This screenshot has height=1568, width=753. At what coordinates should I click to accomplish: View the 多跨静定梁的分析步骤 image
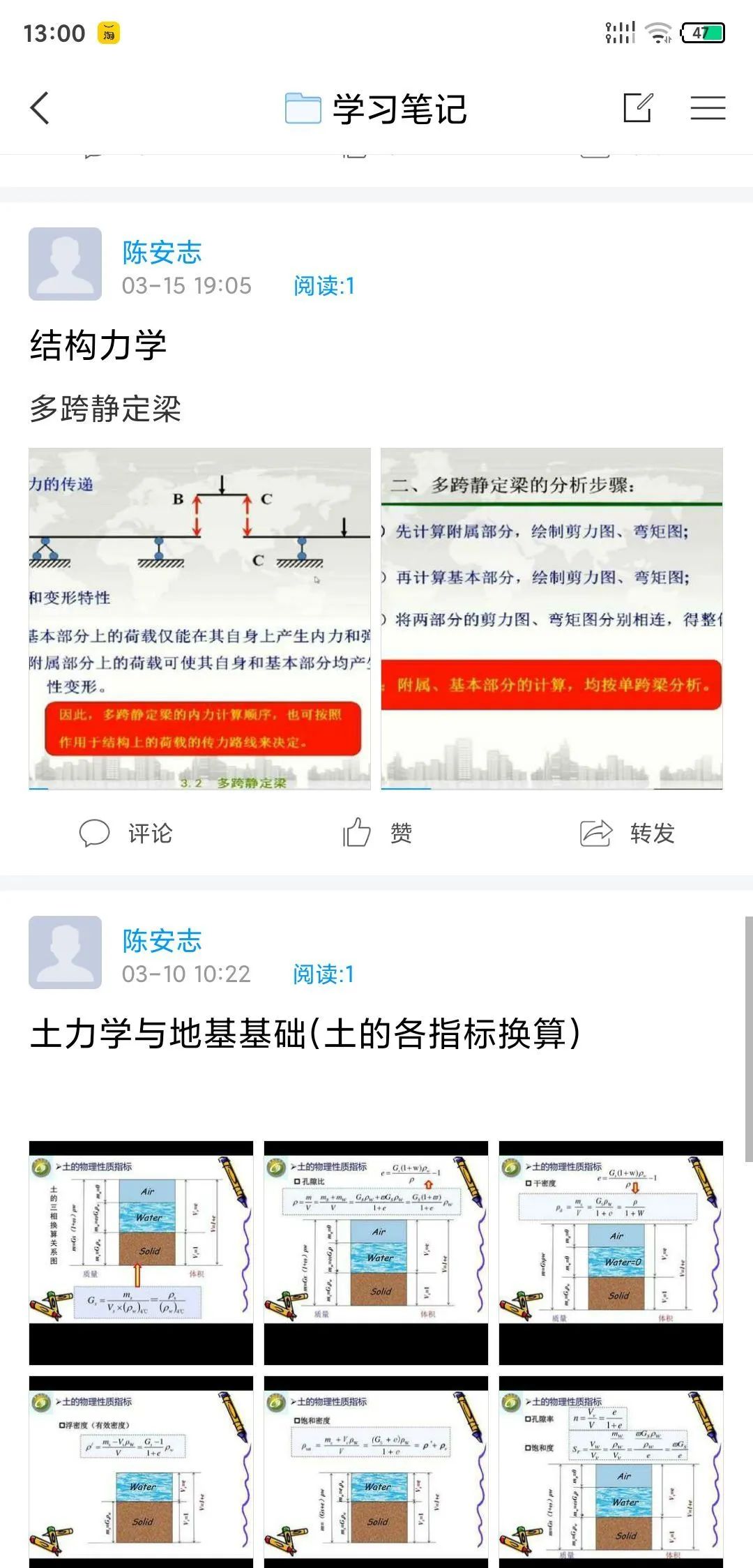click(552, 619)
